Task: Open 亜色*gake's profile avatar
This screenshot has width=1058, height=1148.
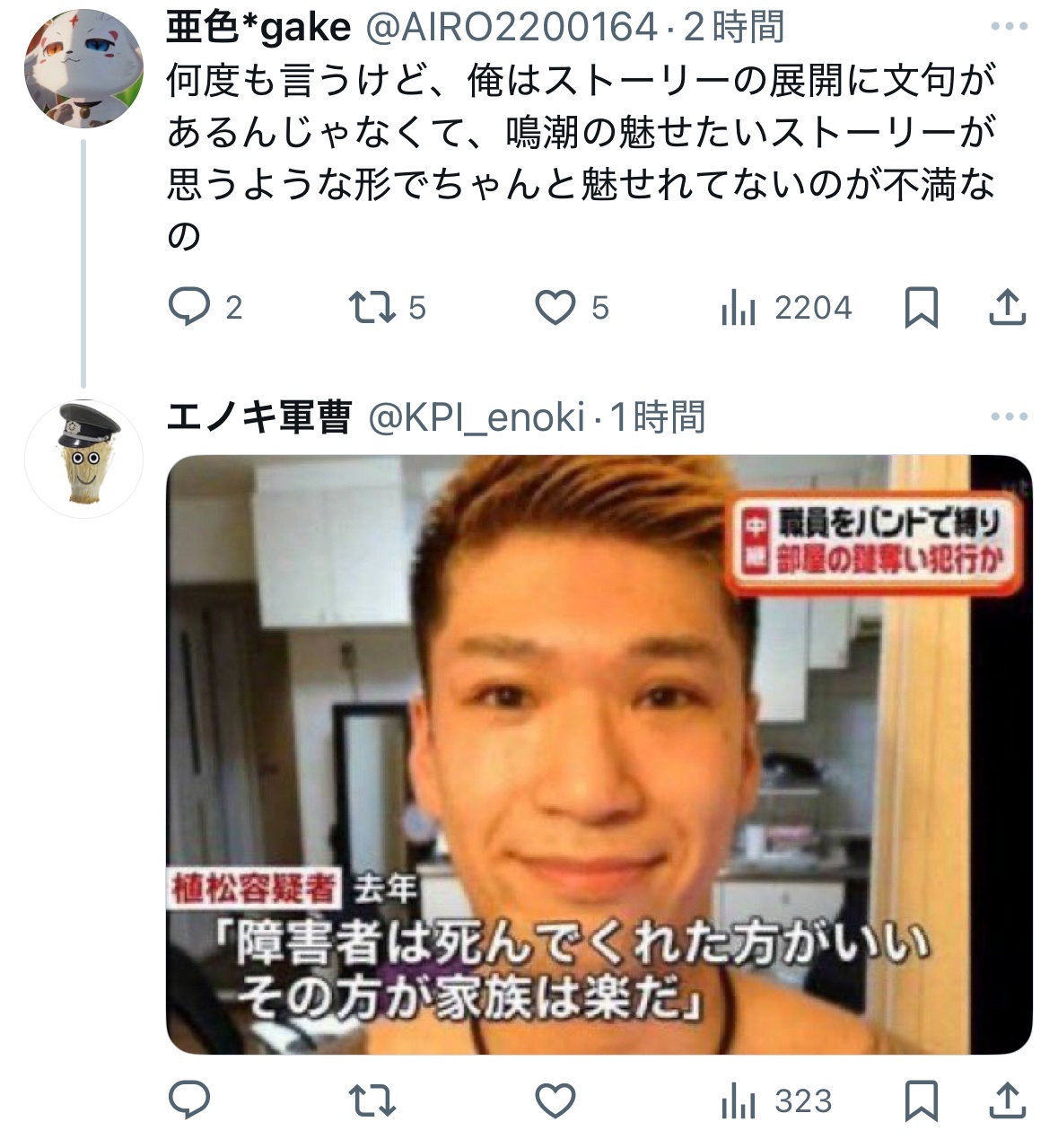Action: (x=83, y=70)
